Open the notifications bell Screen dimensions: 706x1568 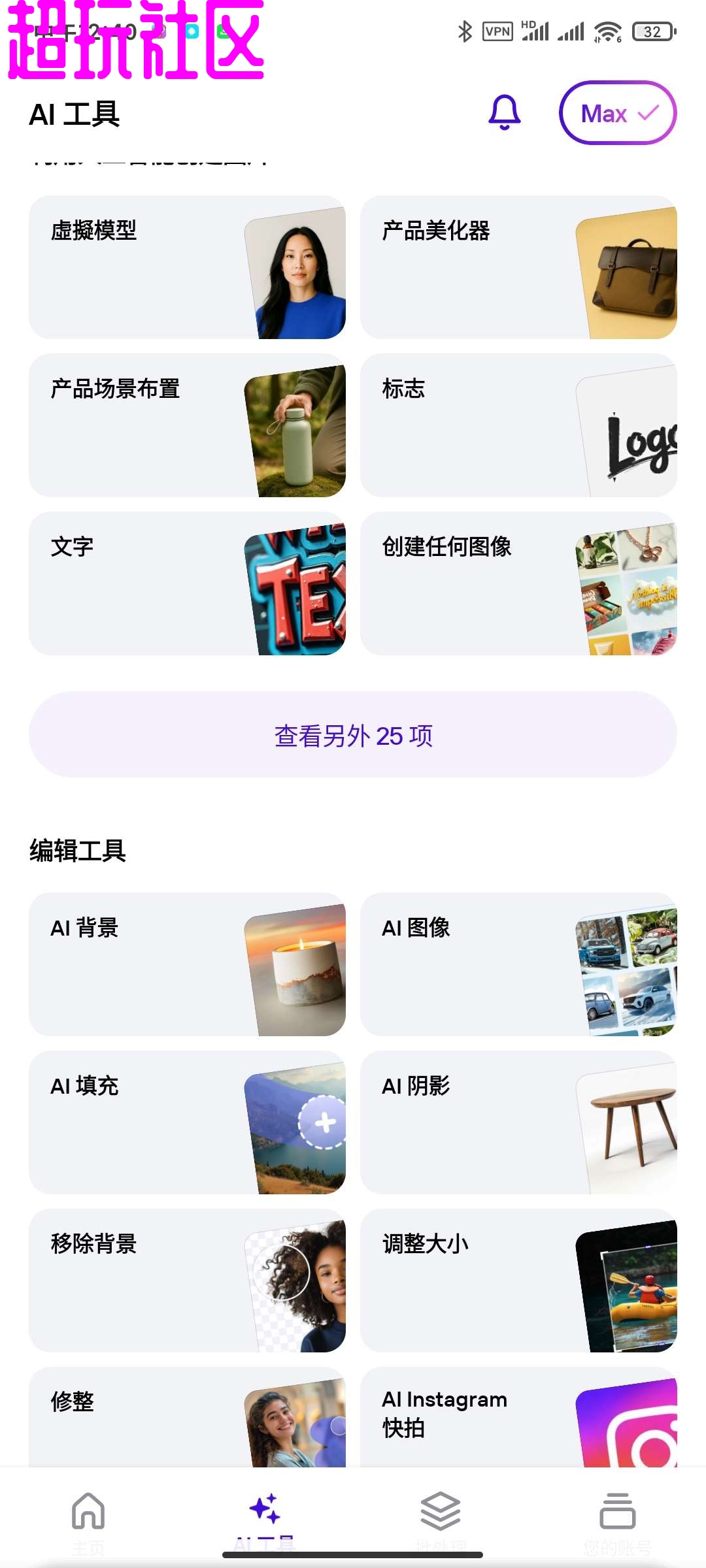click(x=504, y=112)
